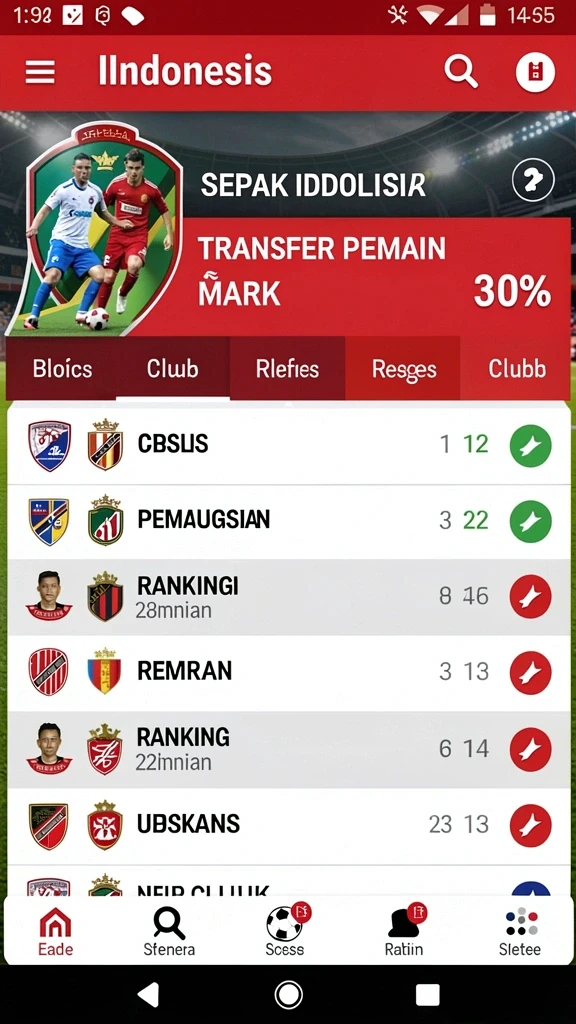Open the Ratiin tab
576x1024 pixels.
click(404, 931)
